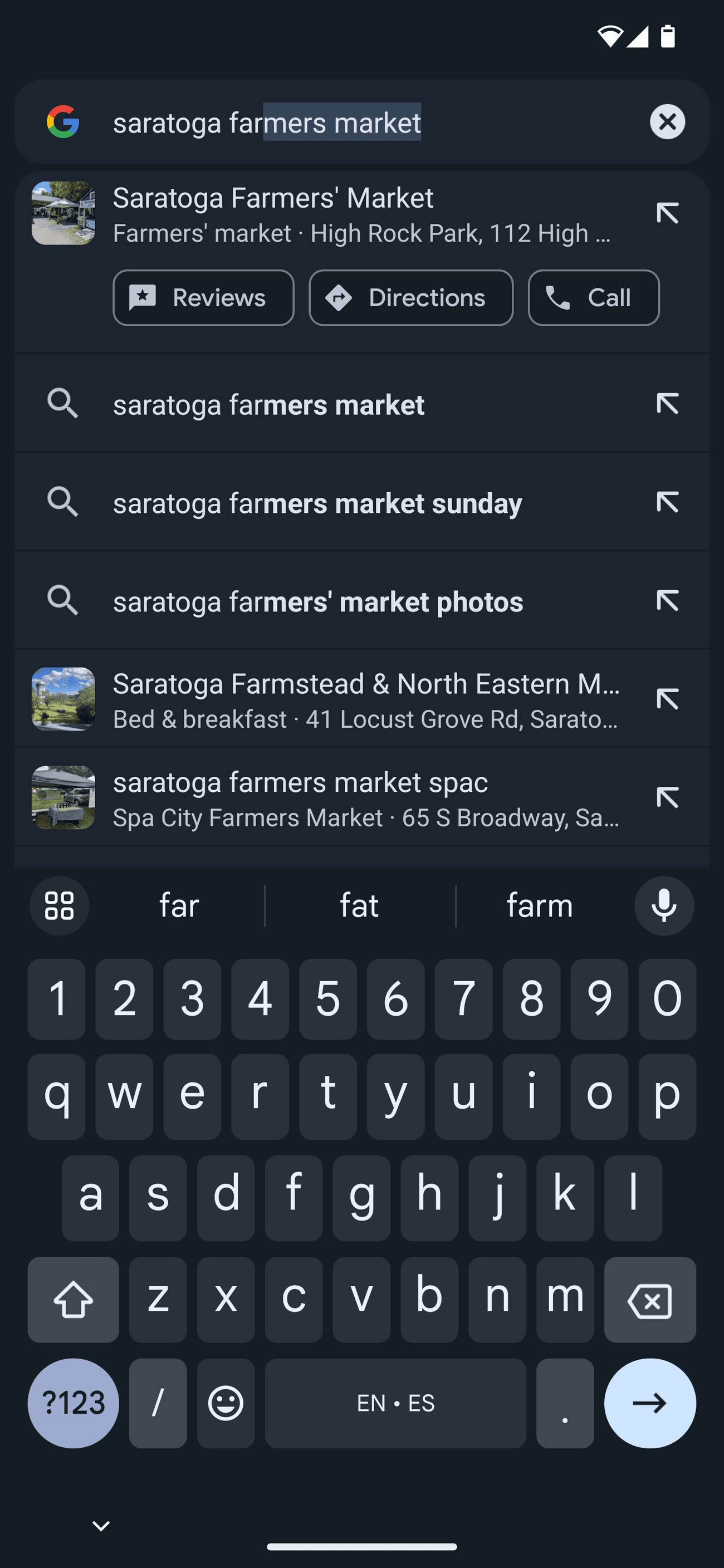Tap the insert arrow beside Saratoga Farmers' Market result
Viewport: 724px width, 1568px height.
667,213
